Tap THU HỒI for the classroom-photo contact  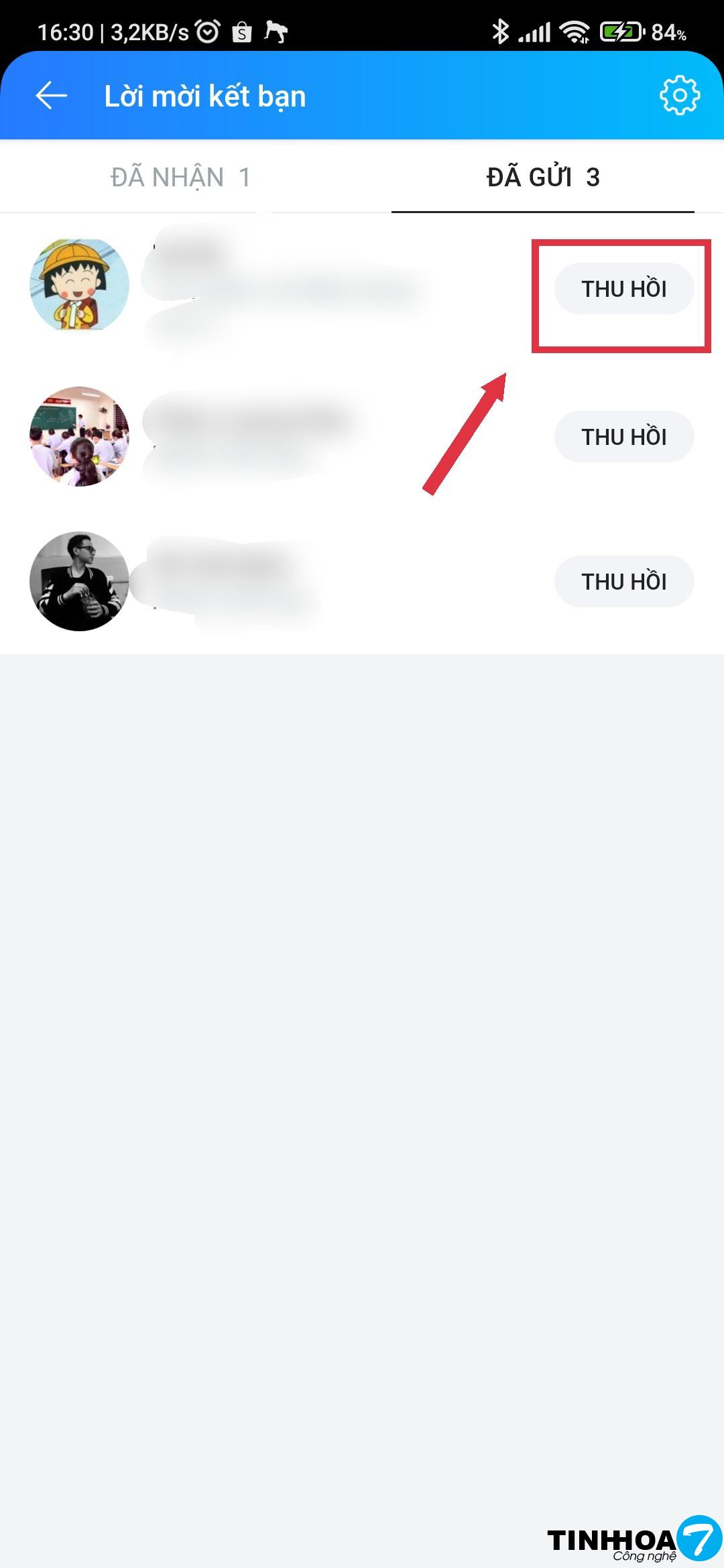623,437
